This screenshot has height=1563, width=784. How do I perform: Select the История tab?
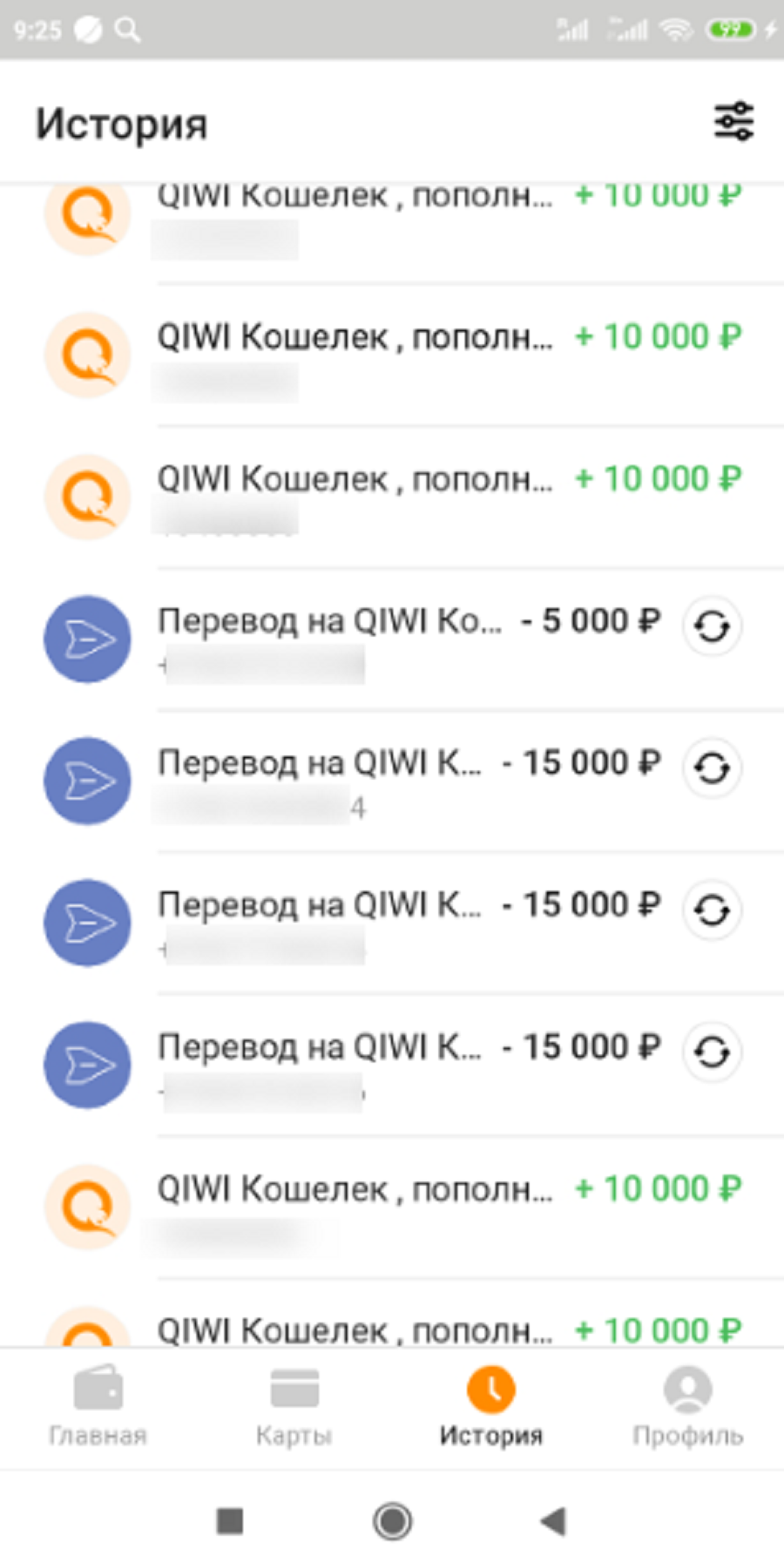[491, 1407]
